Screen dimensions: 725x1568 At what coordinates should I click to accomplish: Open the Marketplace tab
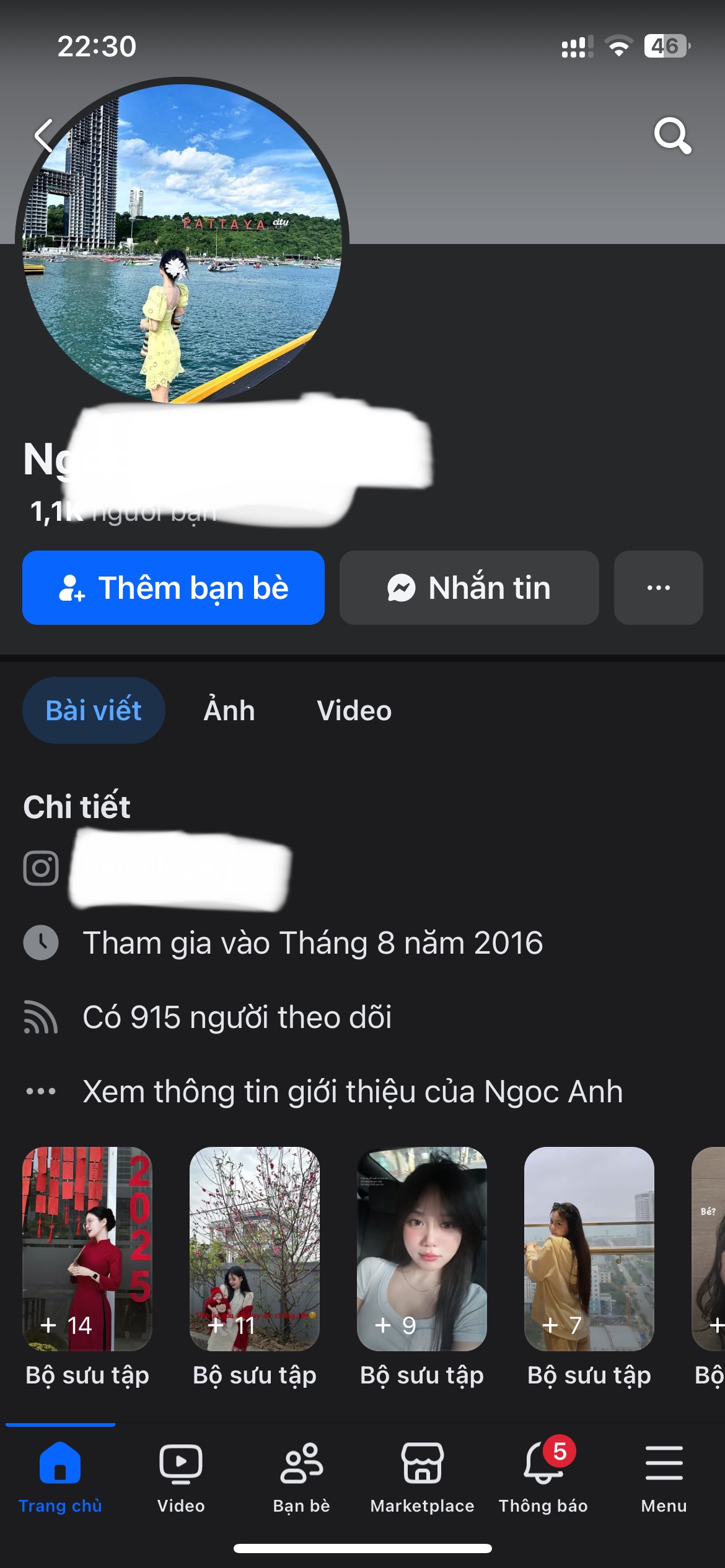(x=423, y=1476)
